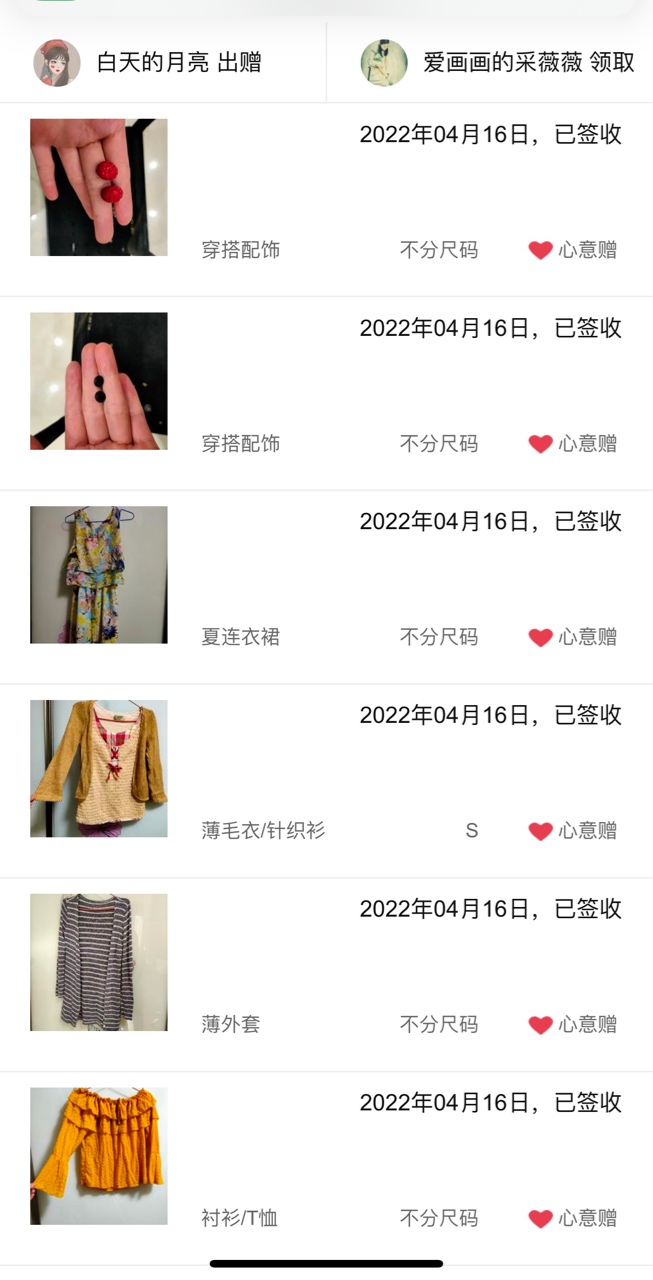Open the 夏连衣裙 floral dress item
The width and height of the screenshot is (653, 1280).
99,575
